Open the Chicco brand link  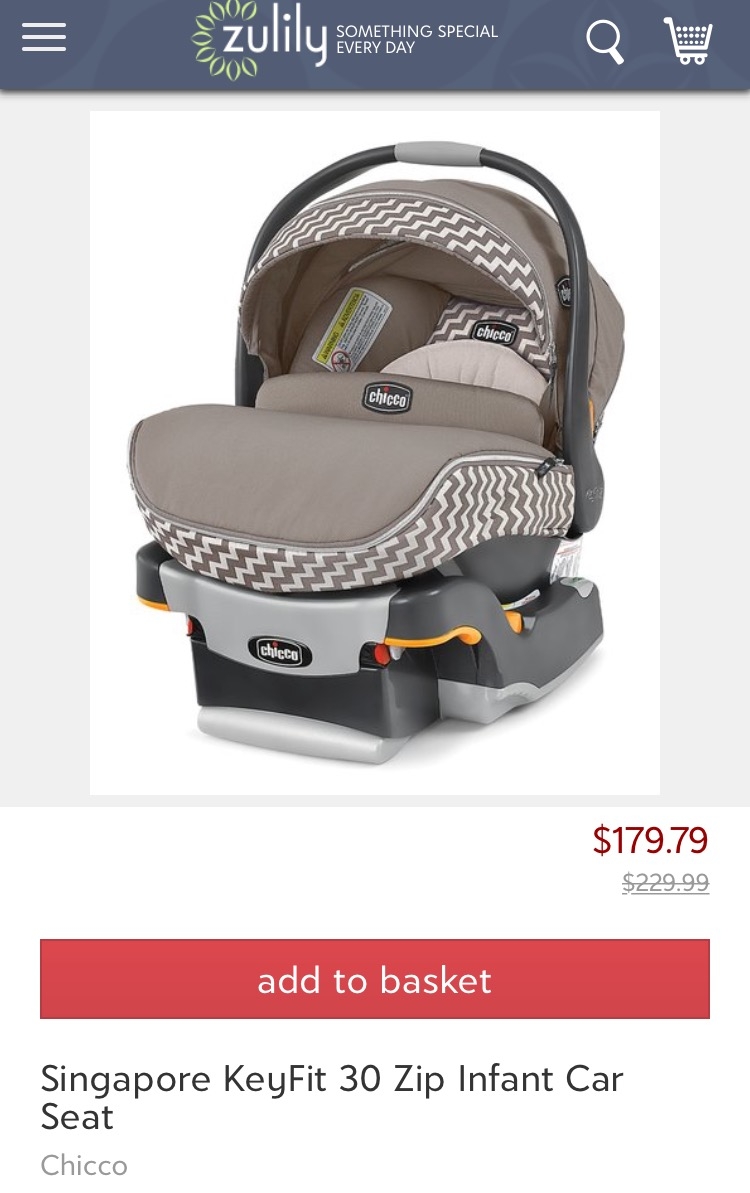(x=84, y=1165)
